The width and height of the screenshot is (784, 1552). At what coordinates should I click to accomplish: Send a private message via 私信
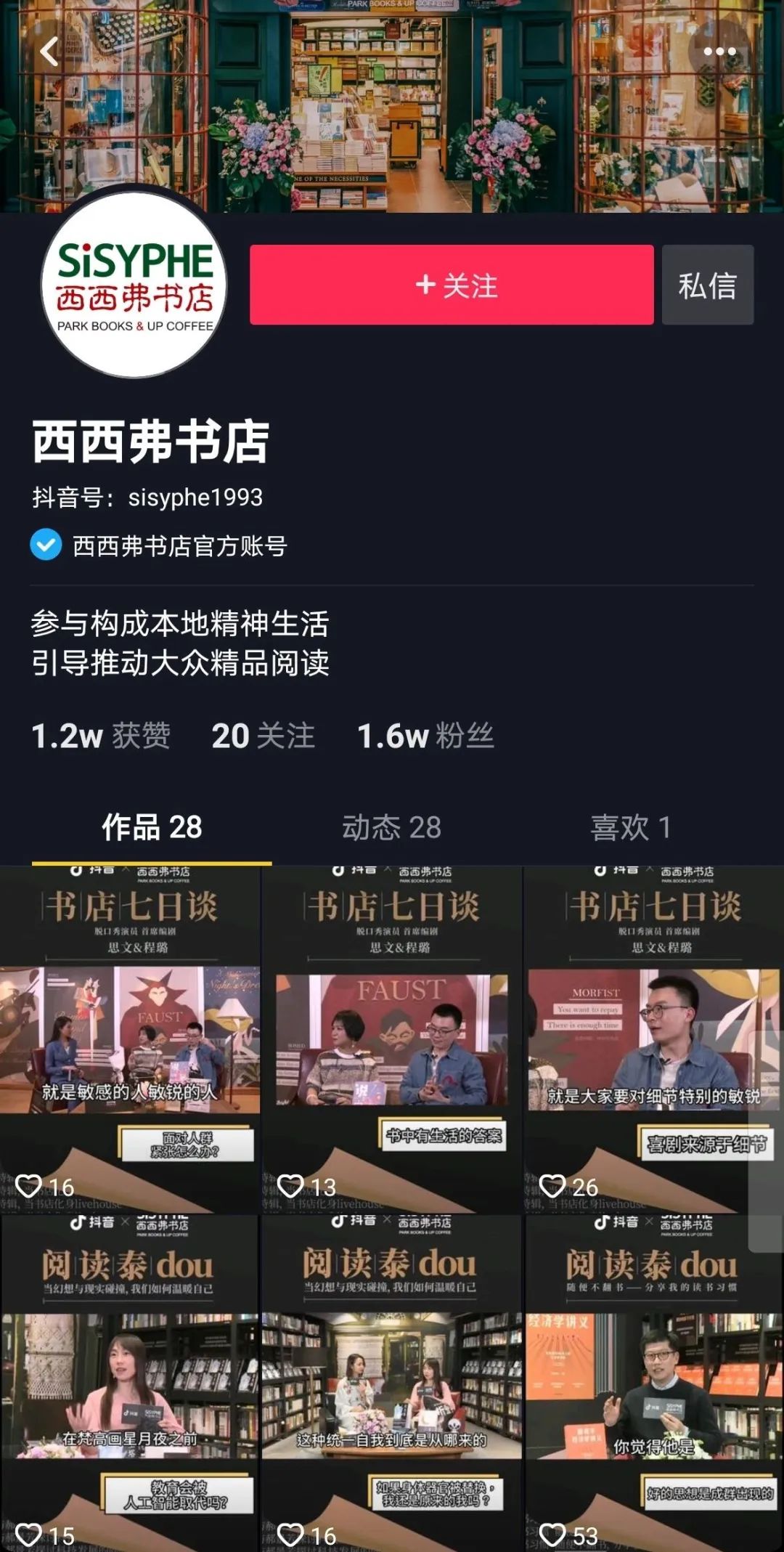[707, 285]
